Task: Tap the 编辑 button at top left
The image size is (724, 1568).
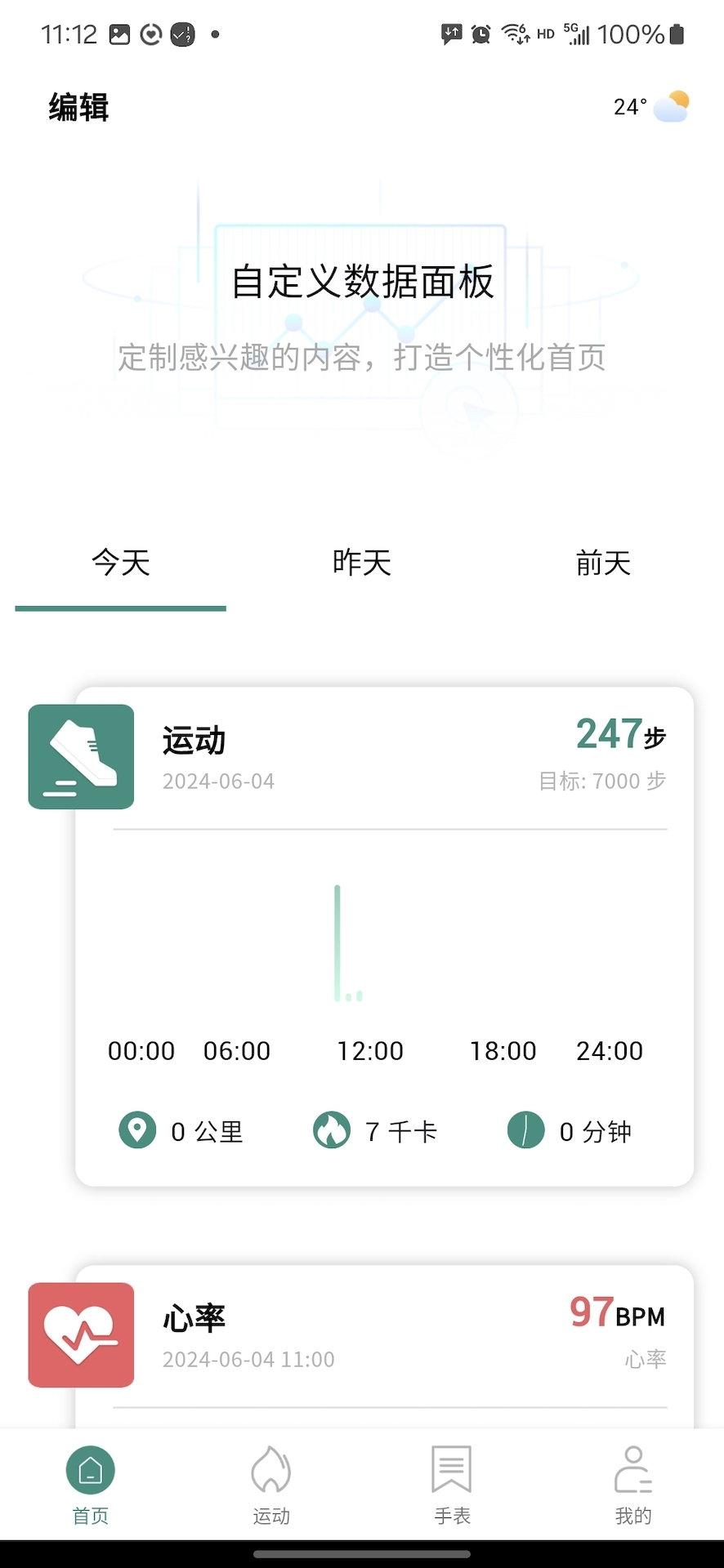Action: point(77,106)
